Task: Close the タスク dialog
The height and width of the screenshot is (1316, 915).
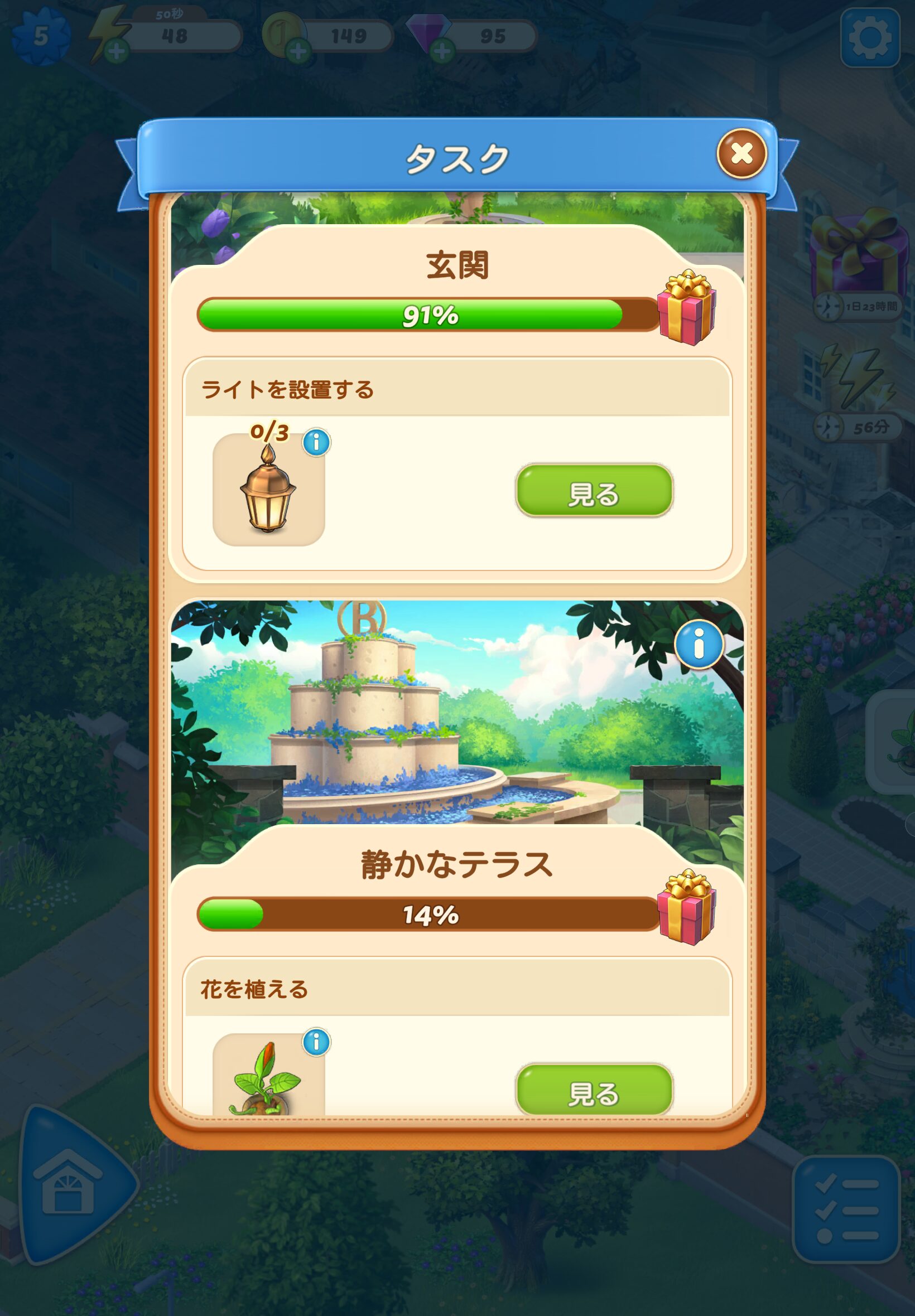Action: tap(741, 153)
